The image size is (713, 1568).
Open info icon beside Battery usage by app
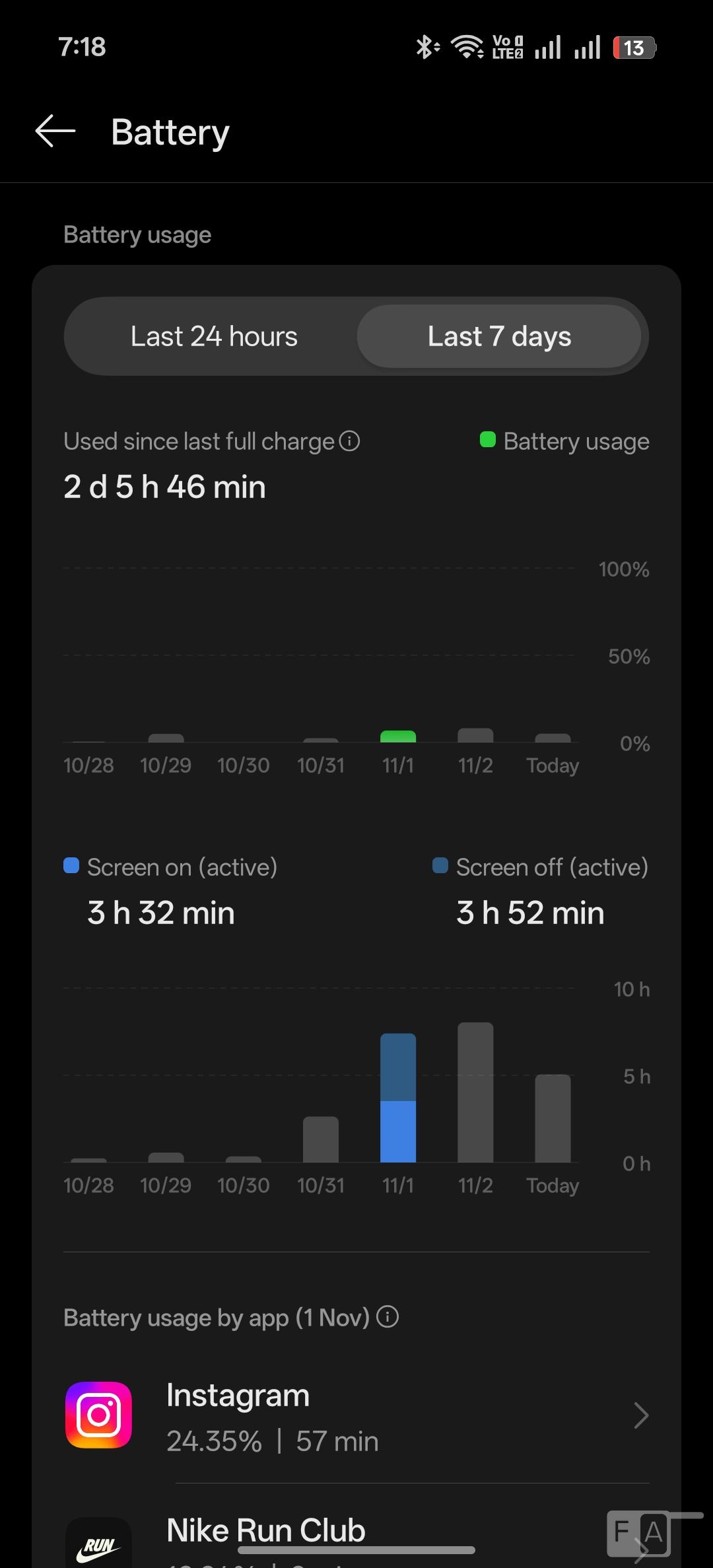click(x=388, y=1317)
